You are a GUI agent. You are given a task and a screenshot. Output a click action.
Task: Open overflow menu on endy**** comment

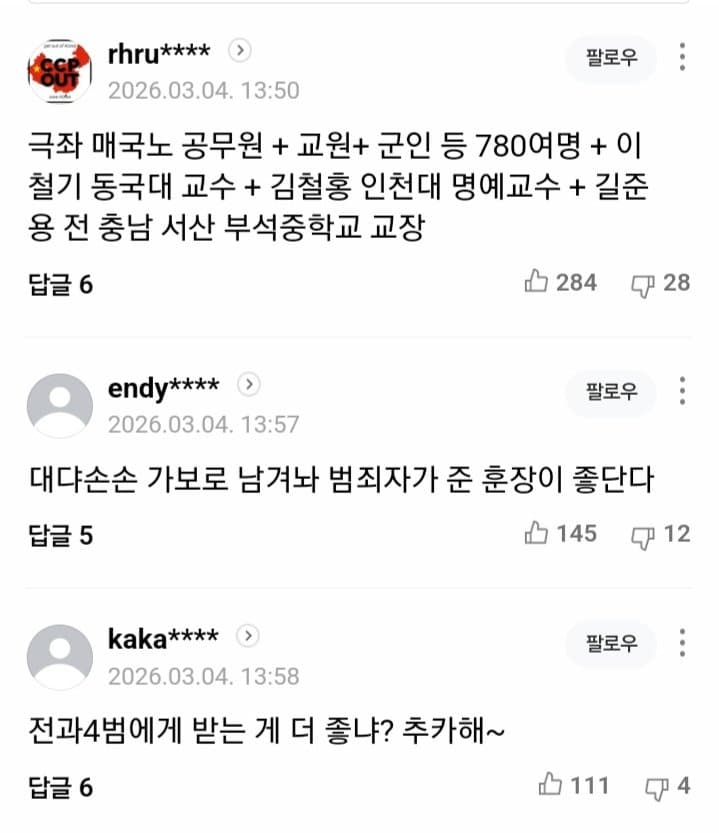[682, 391]
